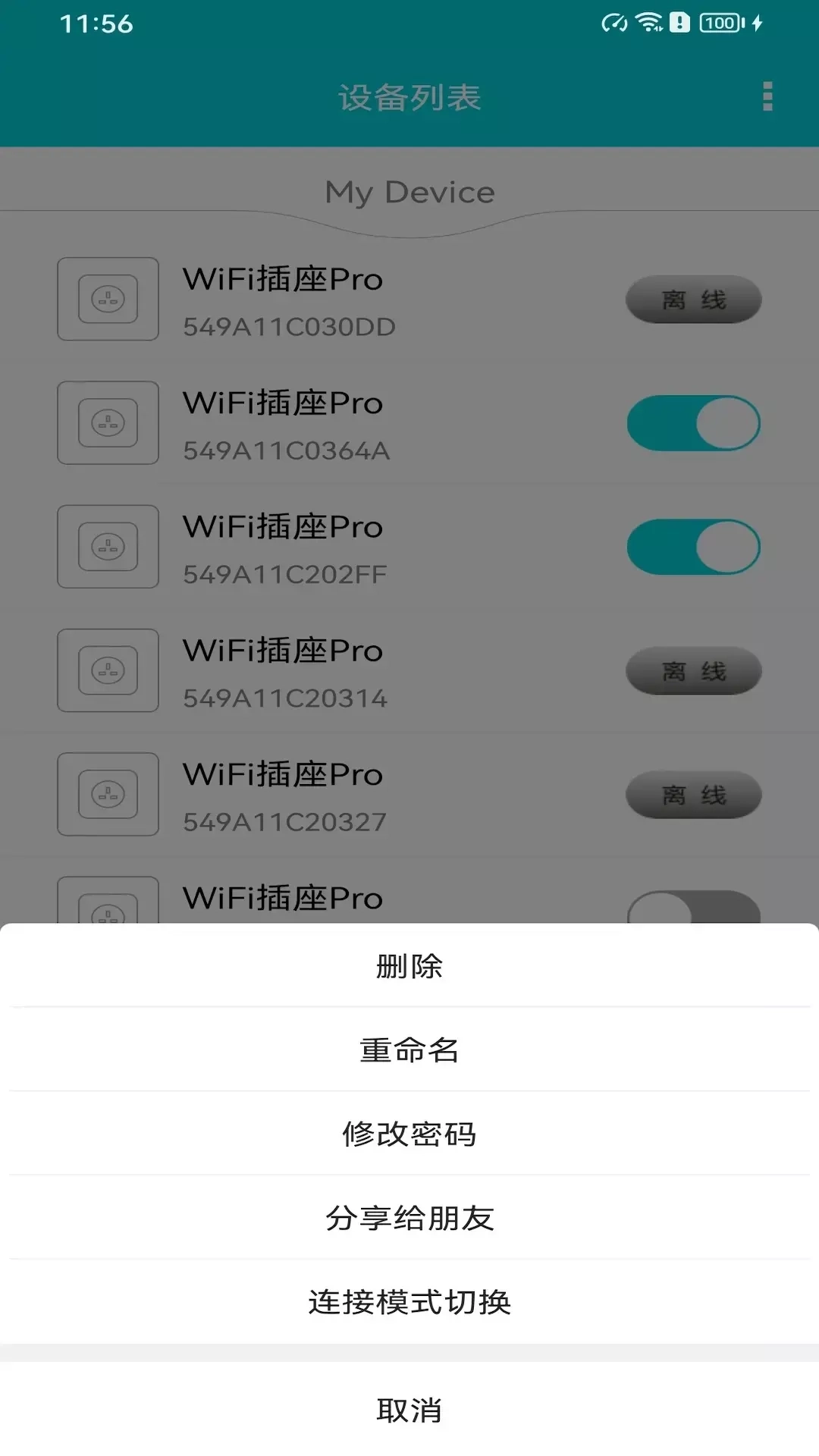Viewport: 819px width, 1456px height.
Task: Dismiss the menu with 取消
Action: pos(409,1409)
